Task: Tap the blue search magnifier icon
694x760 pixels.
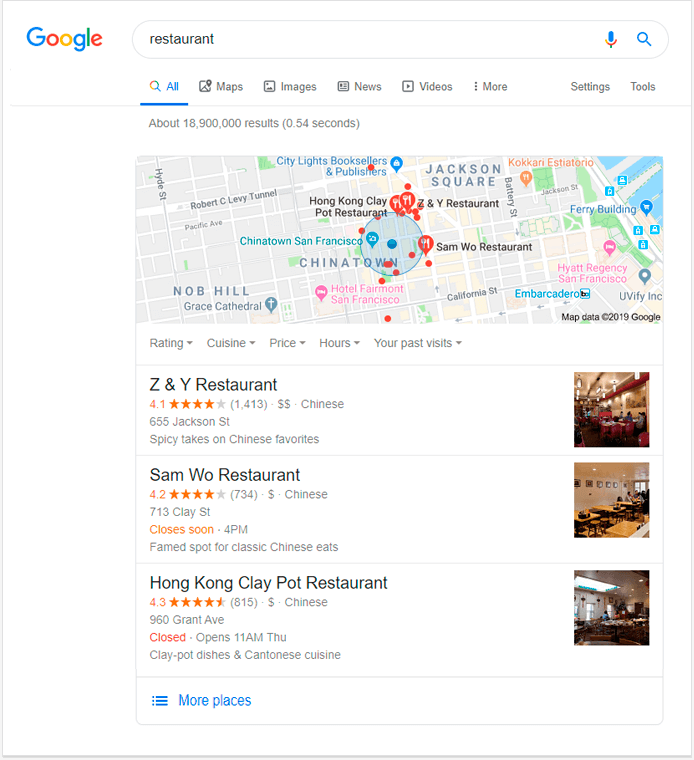Action: click(x=644, y=40)
